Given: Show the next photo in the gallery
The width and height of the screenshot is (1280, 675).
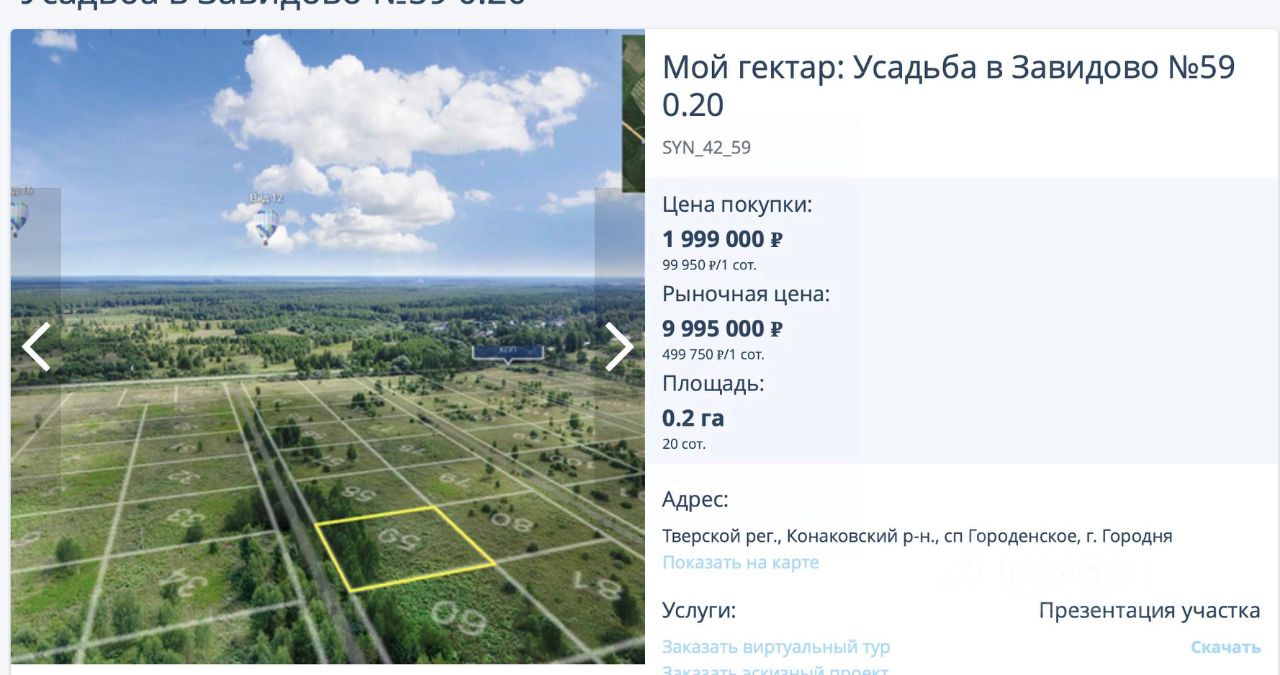Looking at the screenshot, I should pos(619,347).
